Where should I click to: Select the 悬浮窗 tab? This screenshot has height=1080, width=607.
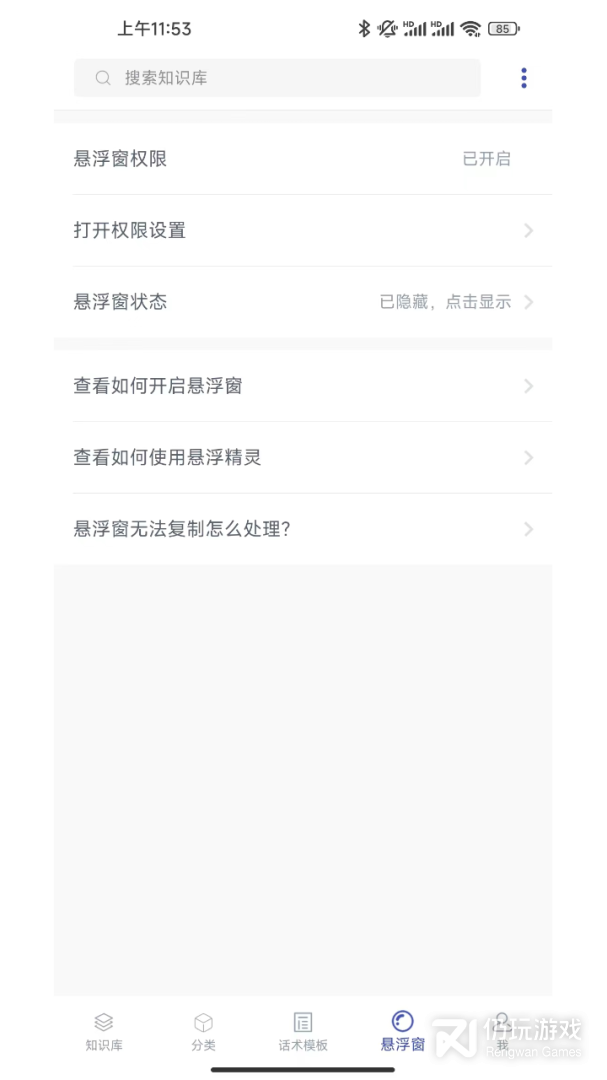(402, 1032)
